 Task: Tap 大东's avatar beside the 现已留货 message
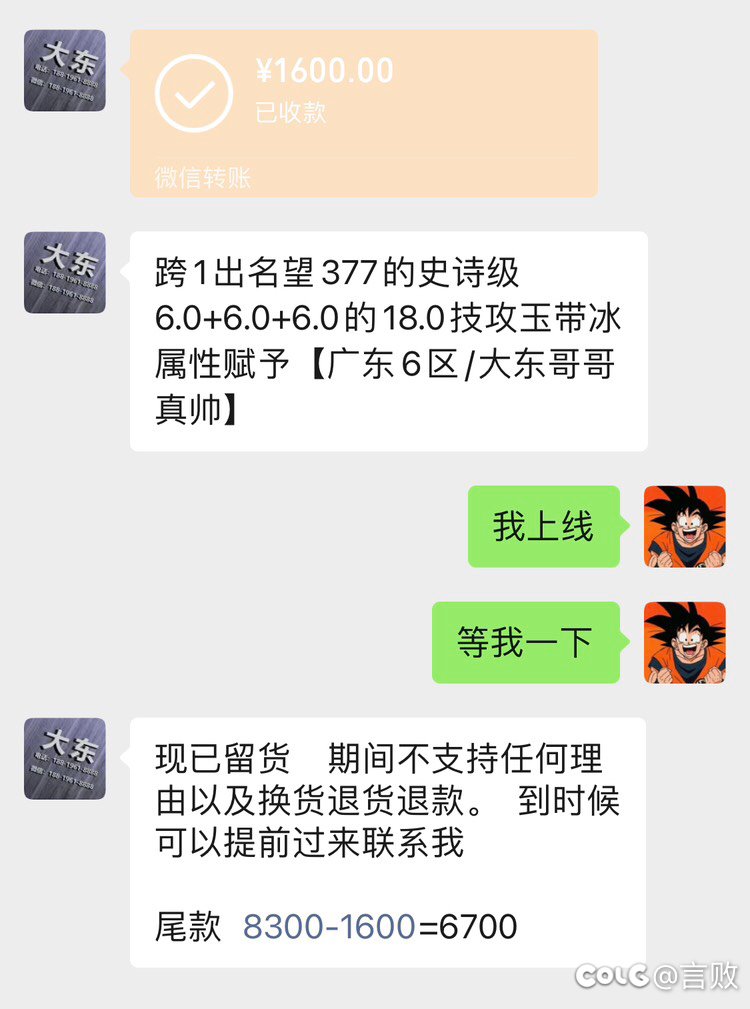point(63,758)
